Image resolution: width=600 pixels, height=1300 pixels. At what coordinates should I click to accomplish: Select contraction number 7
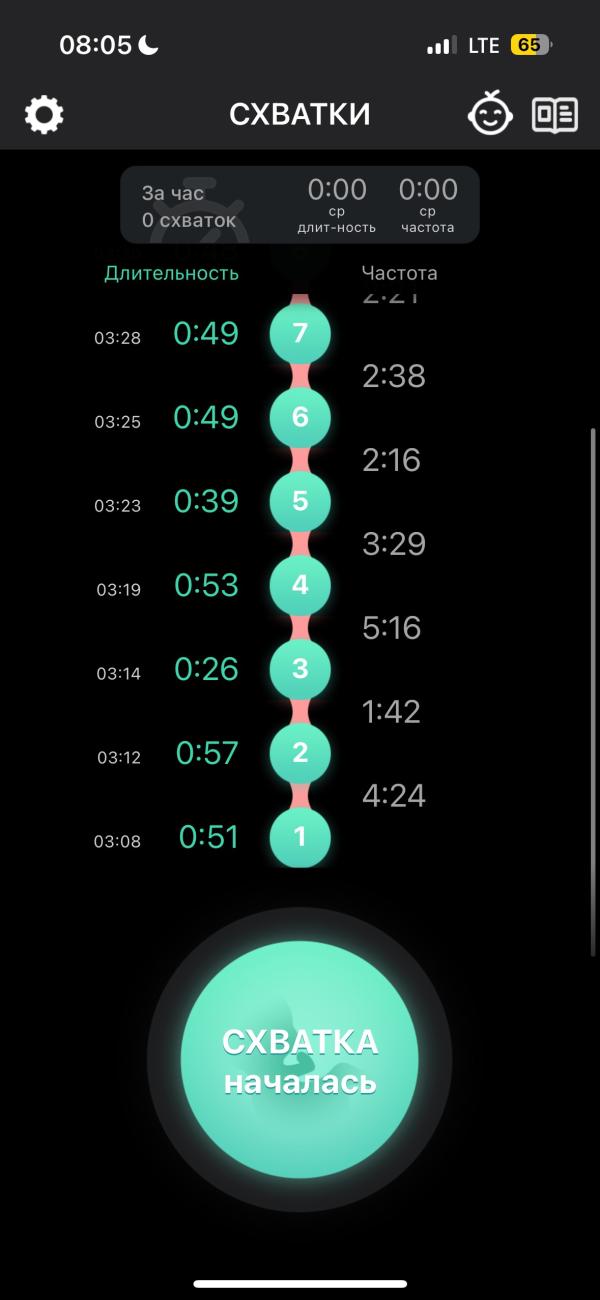pyautogui.click(x=300, y=333)
